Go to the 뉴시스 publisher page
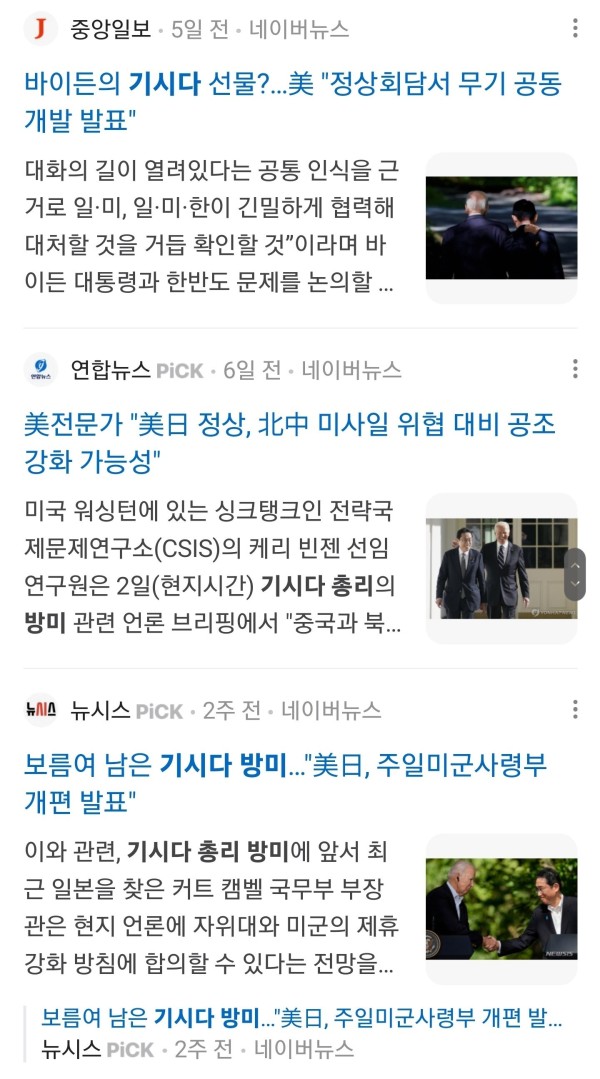The height and width of the screenshot is (1079, 600). (x=100, y=710)
